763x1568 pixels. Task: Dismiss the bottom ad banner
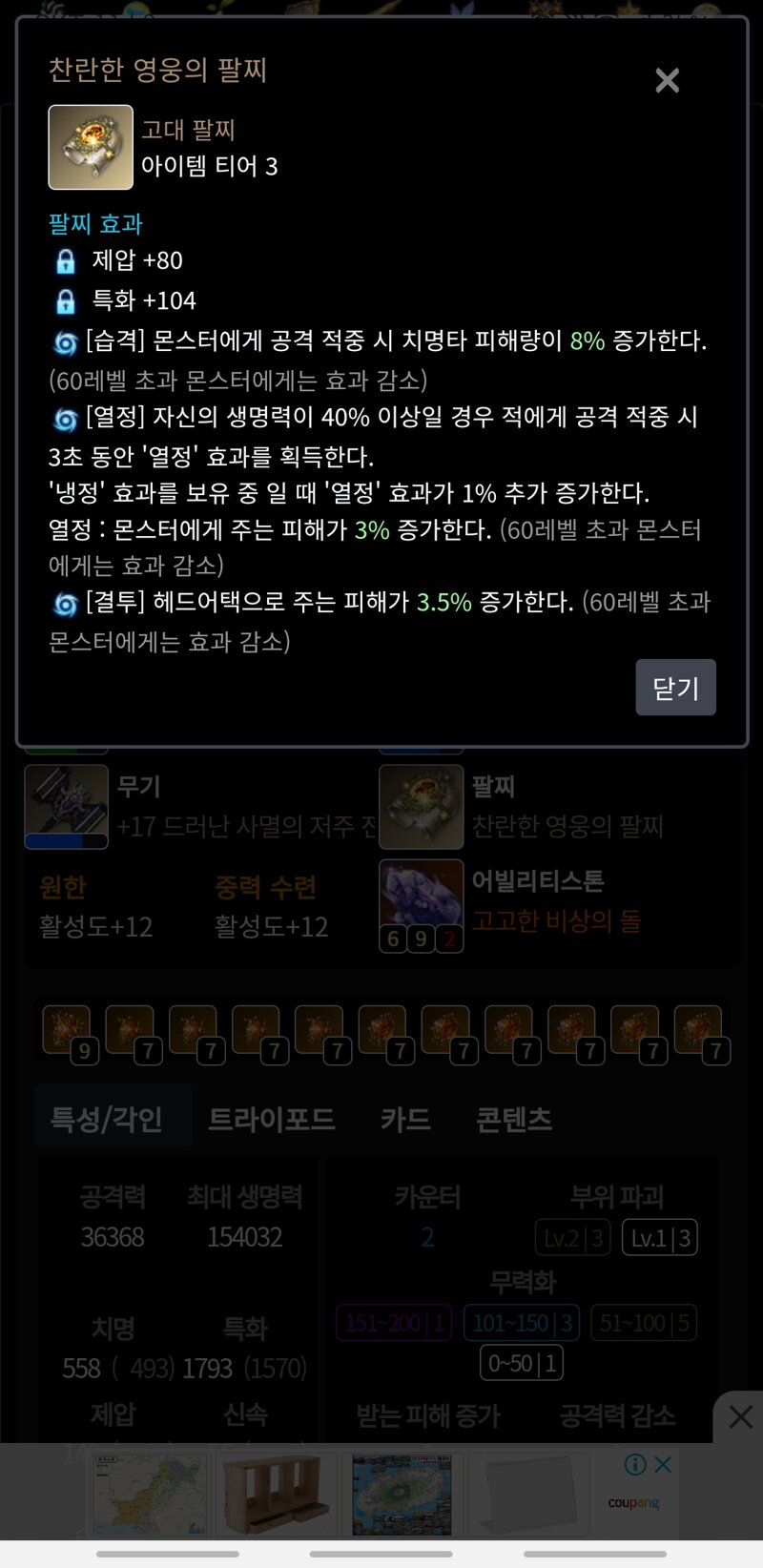(740, 1416)
